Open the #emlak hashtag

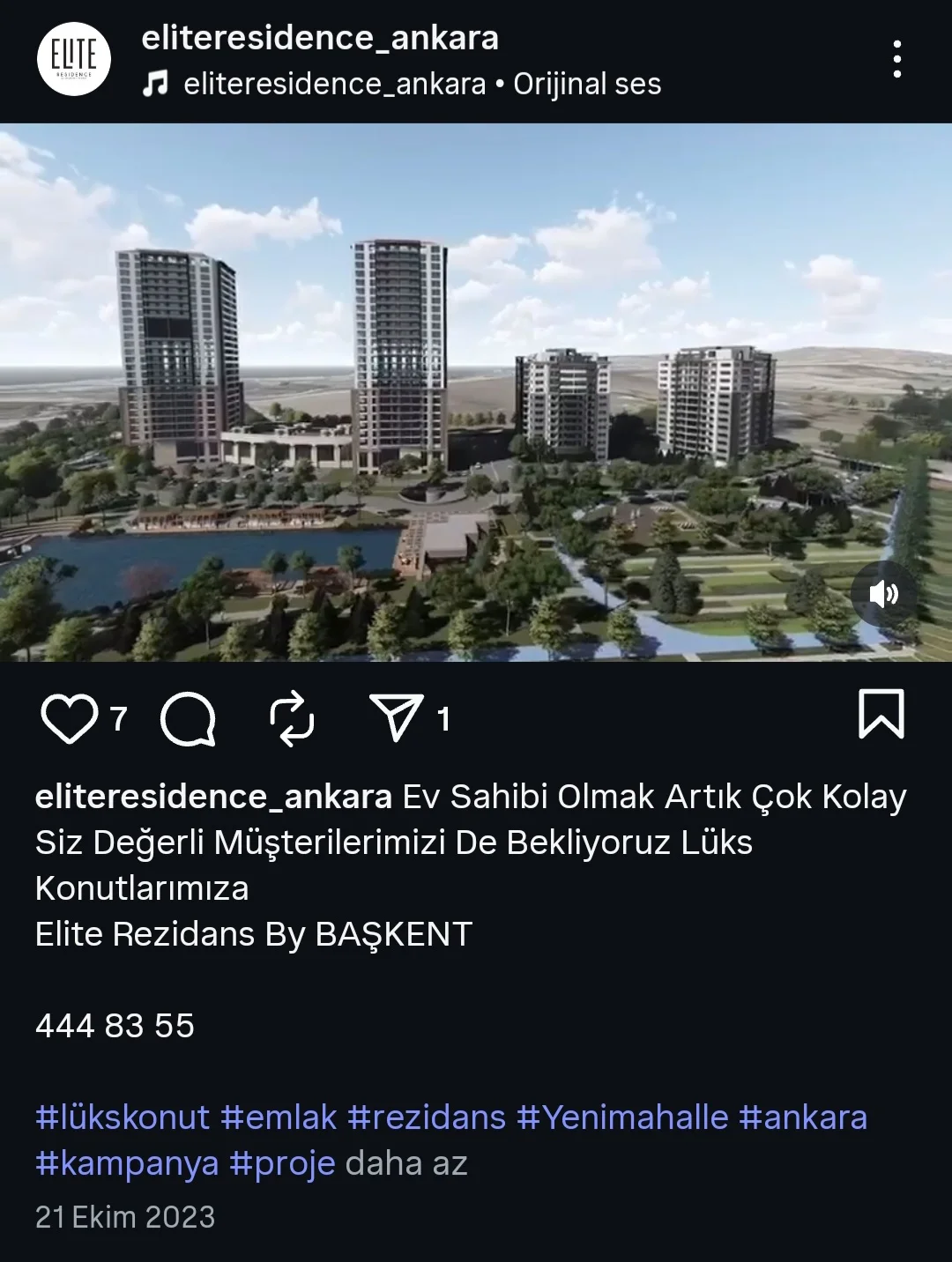point(279,1117)
